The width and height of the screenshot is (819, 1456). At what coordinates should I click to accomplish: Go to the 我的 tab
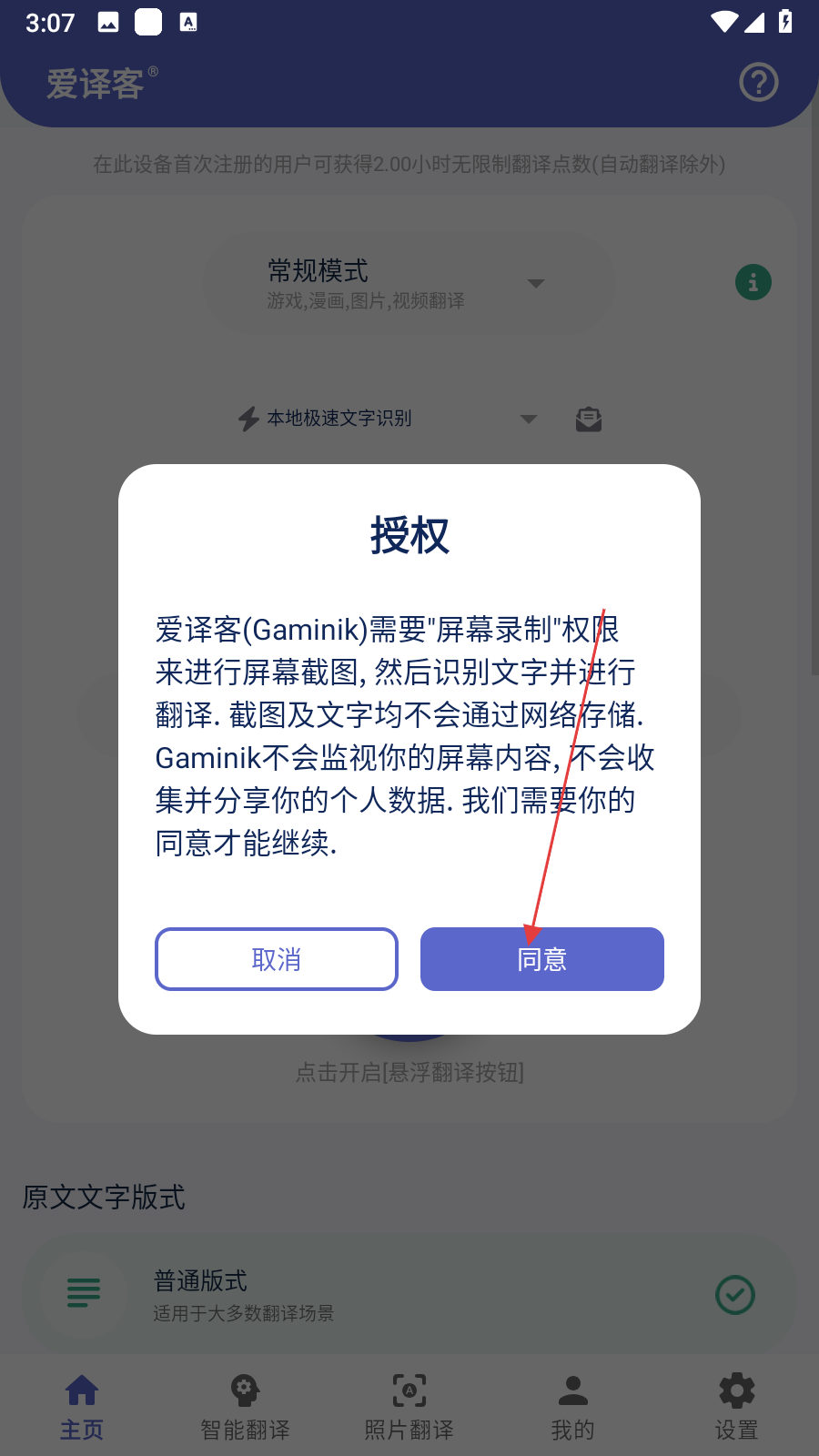(x=572, y=1406)
